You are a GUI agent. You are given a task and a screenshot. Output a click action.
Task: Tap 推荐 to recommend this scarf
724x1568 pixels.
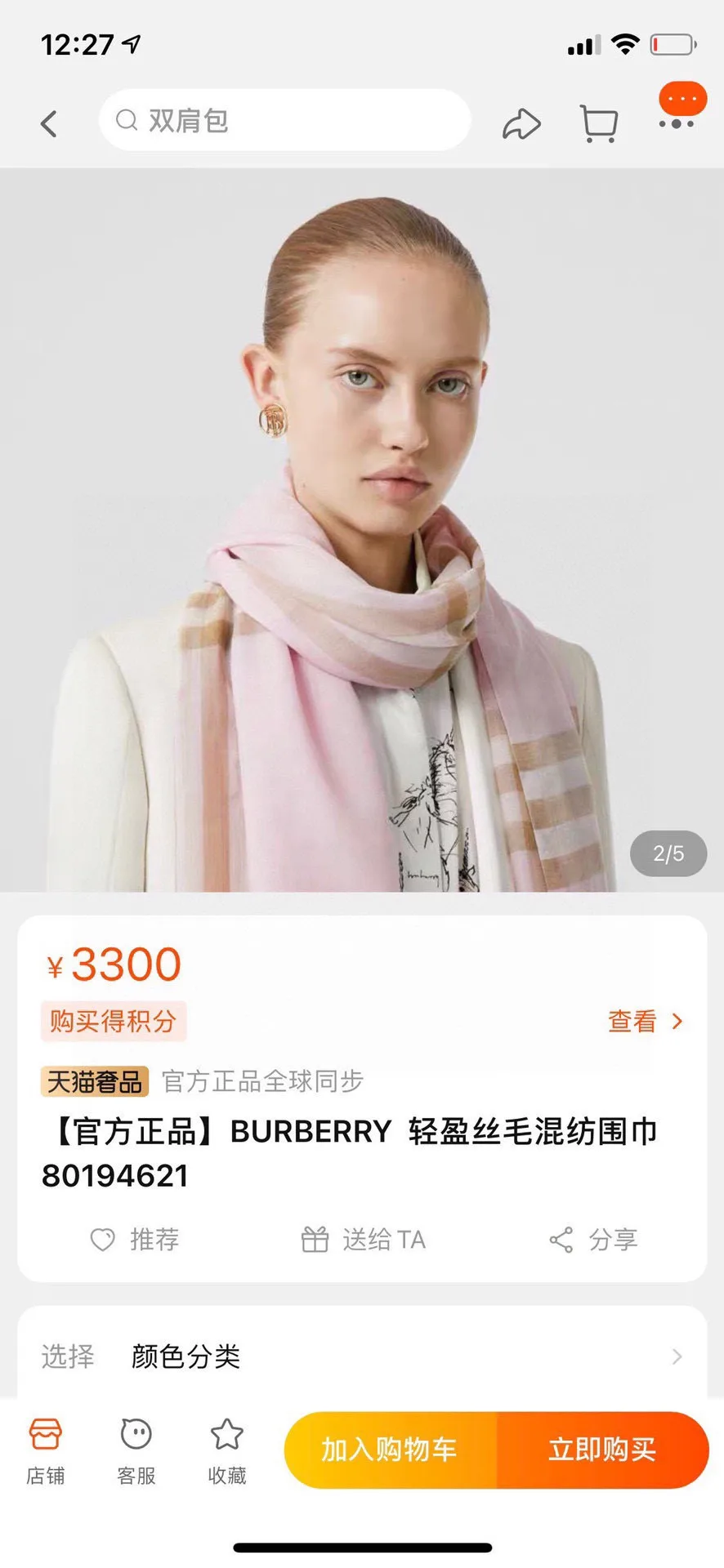click(135, 1240)
